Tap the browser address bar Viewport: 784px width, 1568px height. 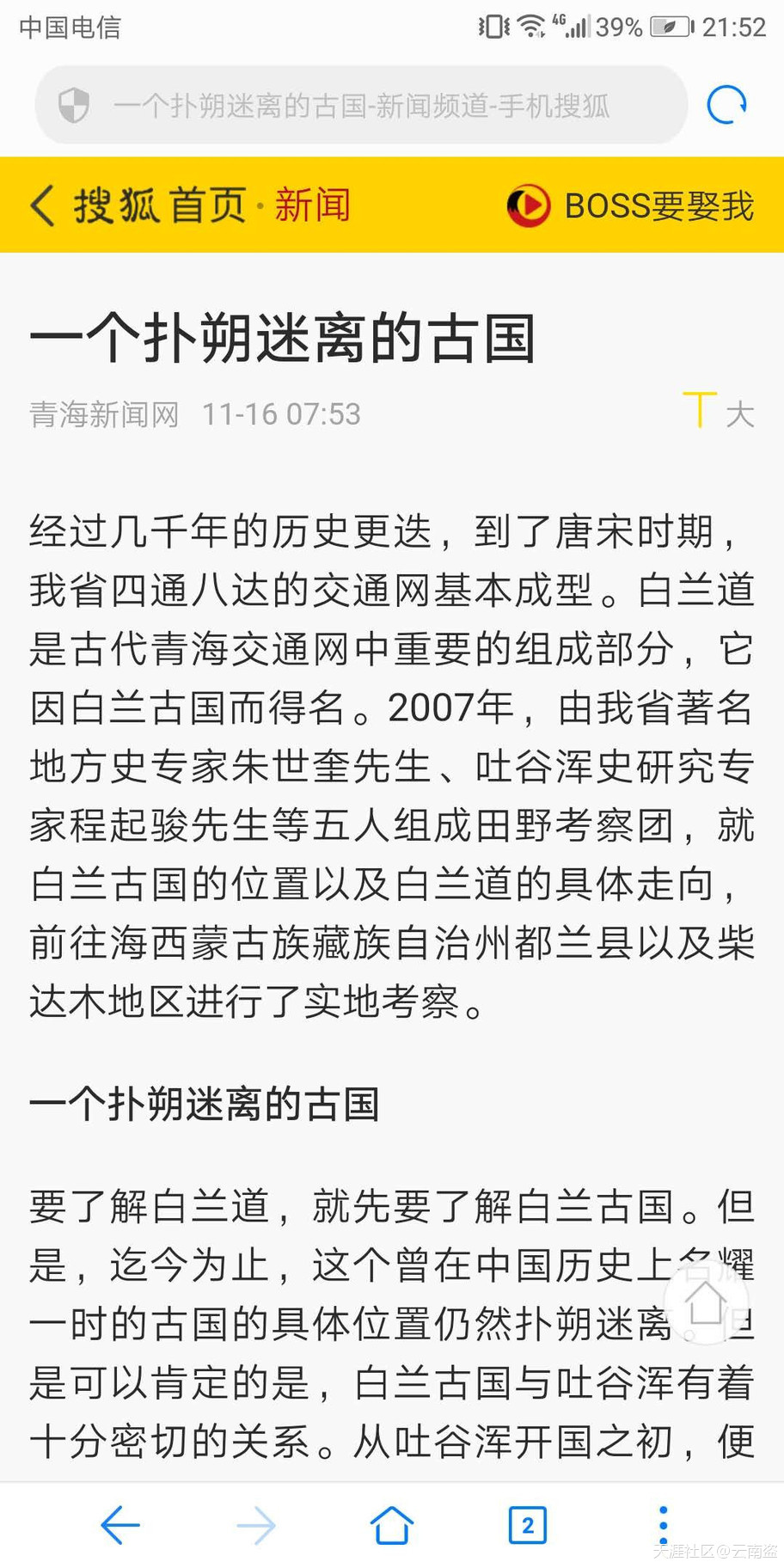[361, 106]
